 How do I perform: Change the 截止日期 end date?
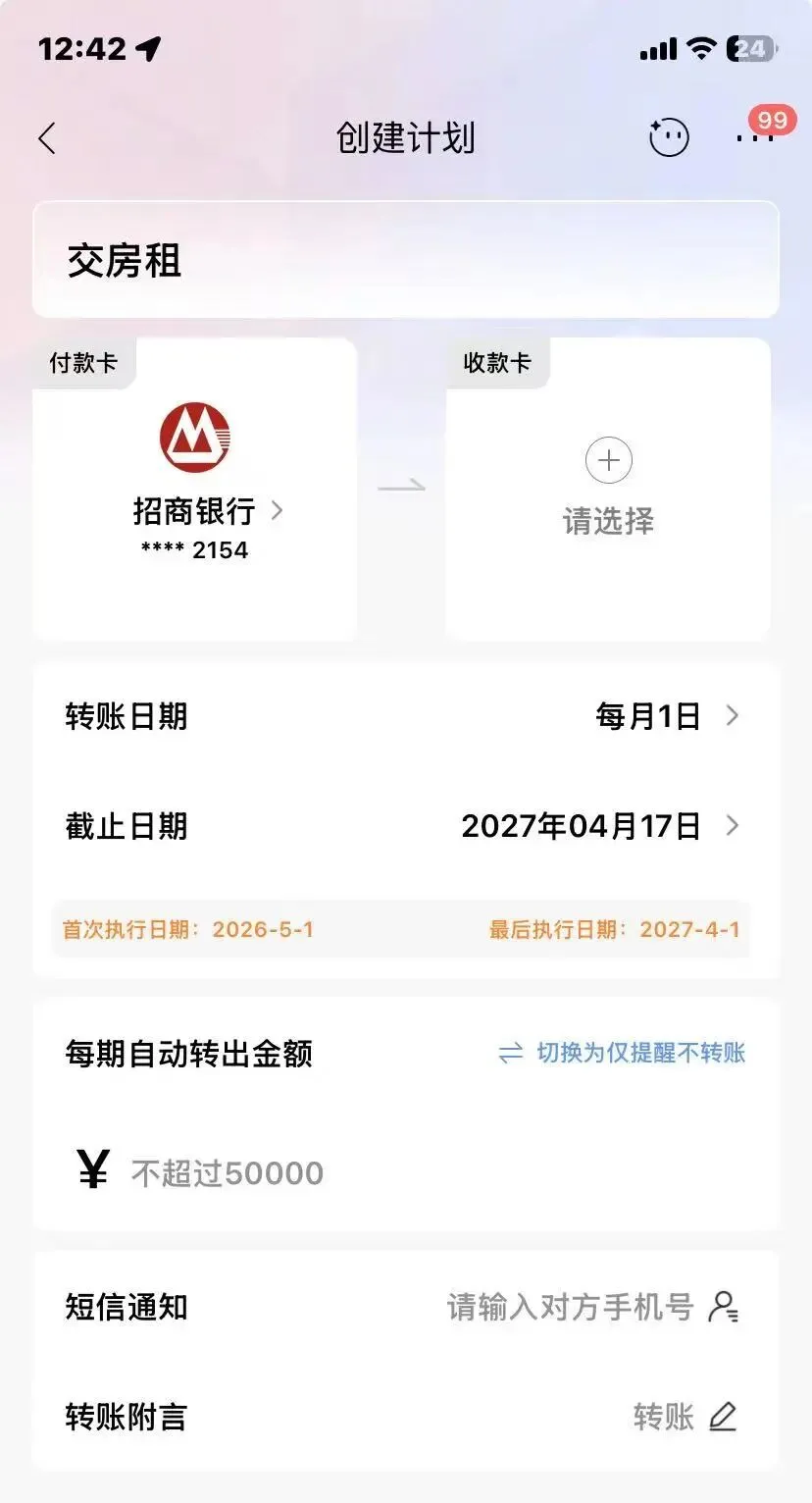click(406, 826)
